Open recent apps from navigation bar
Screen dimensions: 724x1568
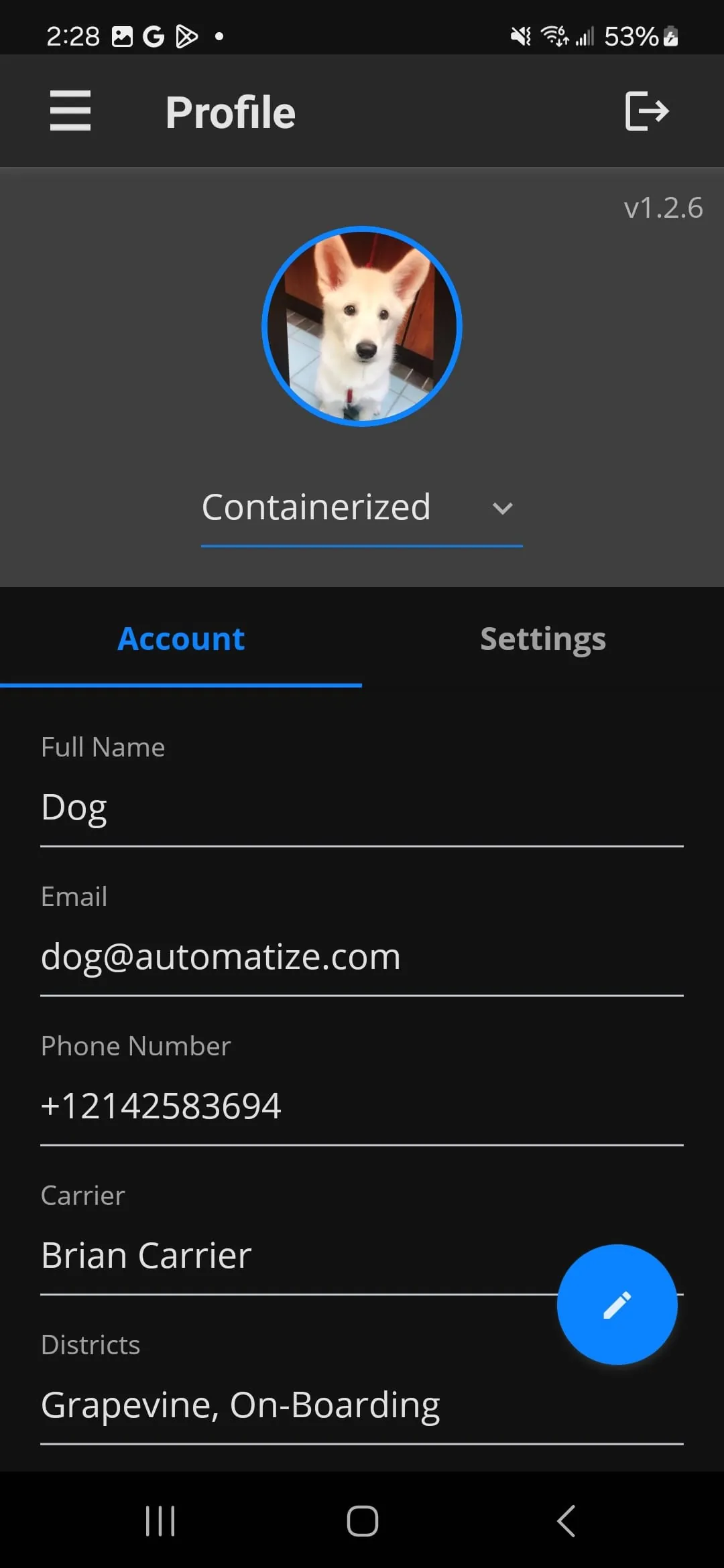(x=160, y=1520)
